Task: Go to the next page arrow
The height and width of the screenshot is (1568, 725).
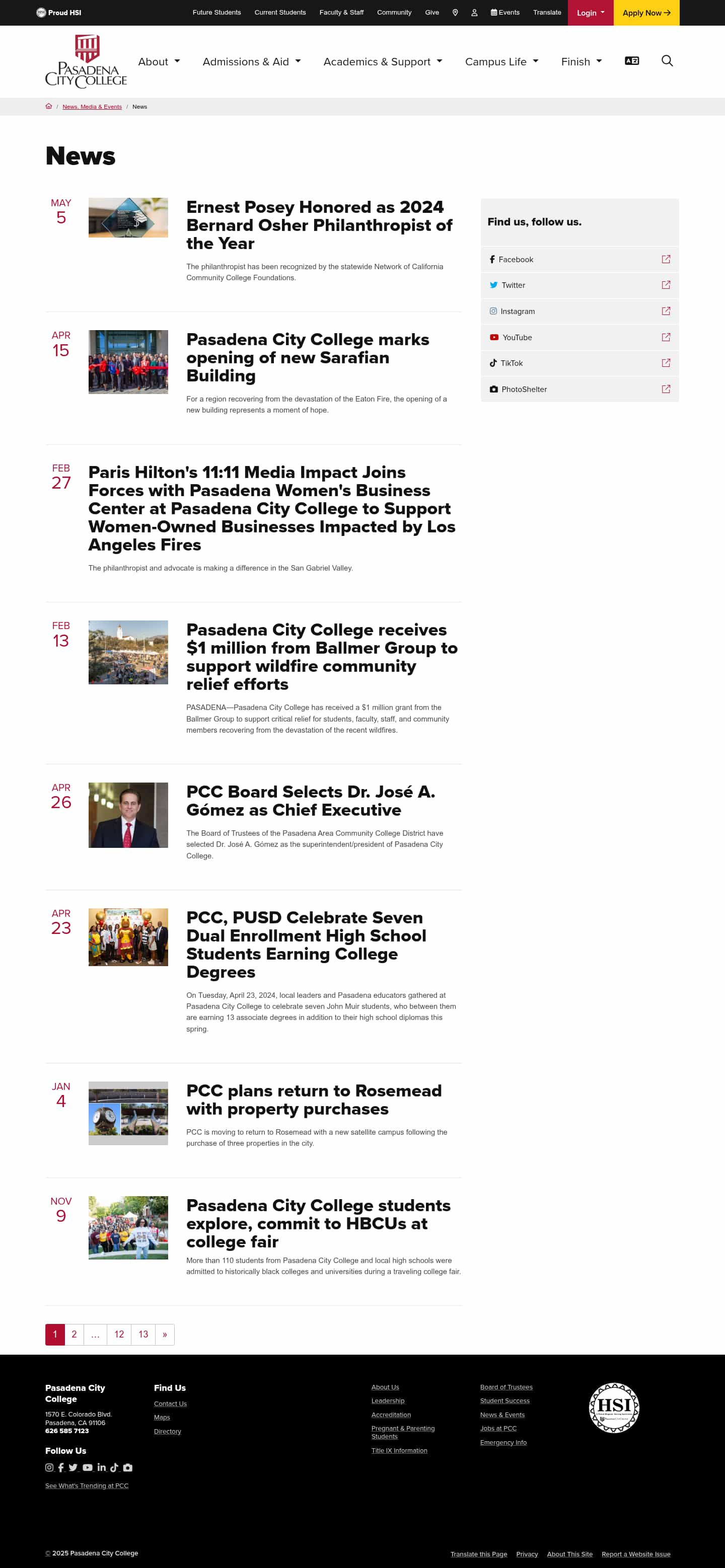Action: click(x=165, y=1335)
